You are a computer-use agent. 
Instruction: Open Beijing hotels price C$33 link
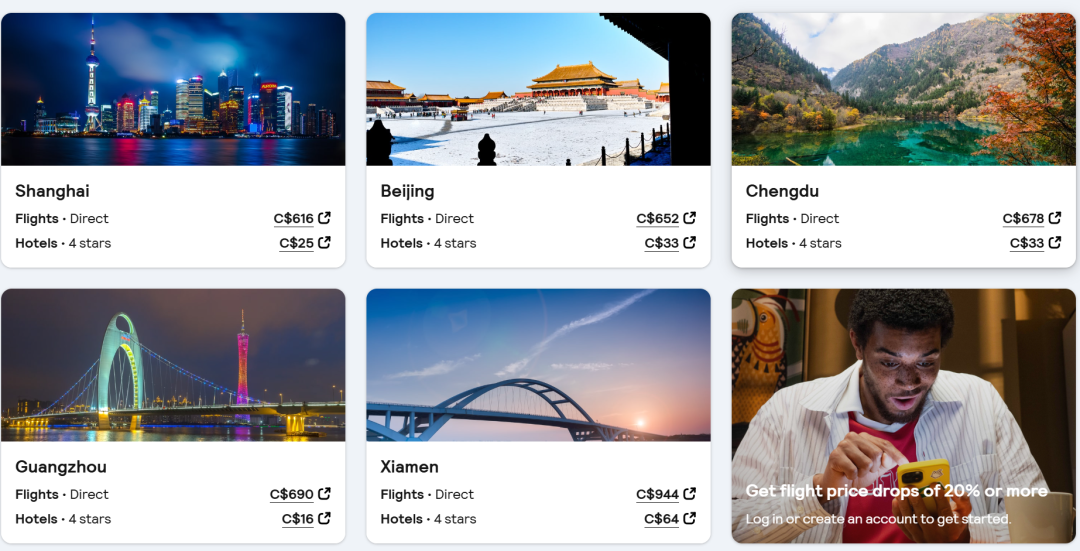coord(669,243)
